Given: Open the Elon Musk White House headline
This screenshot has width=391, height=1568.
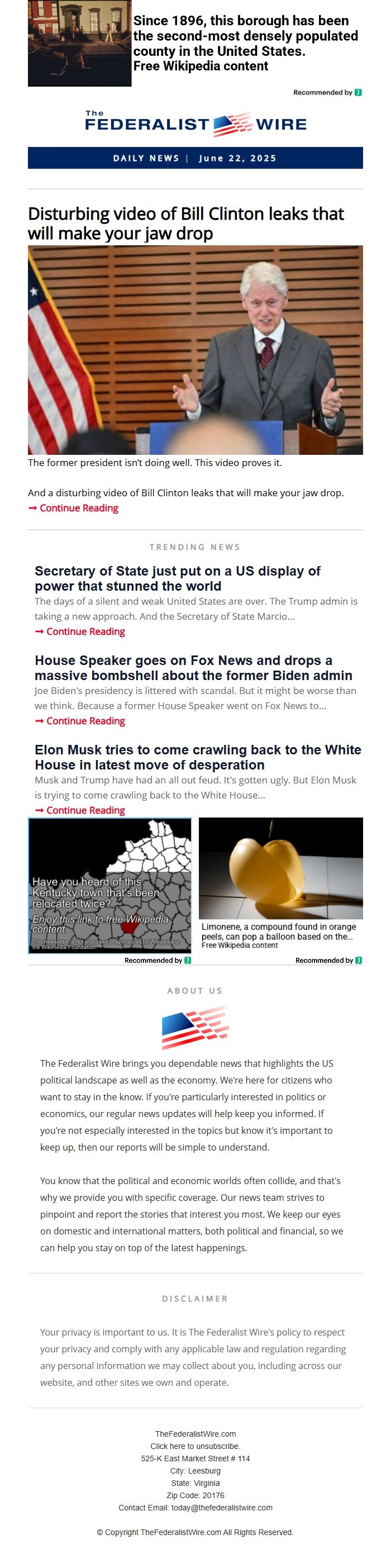Looking at the screenshot, I should click(197, 757).
